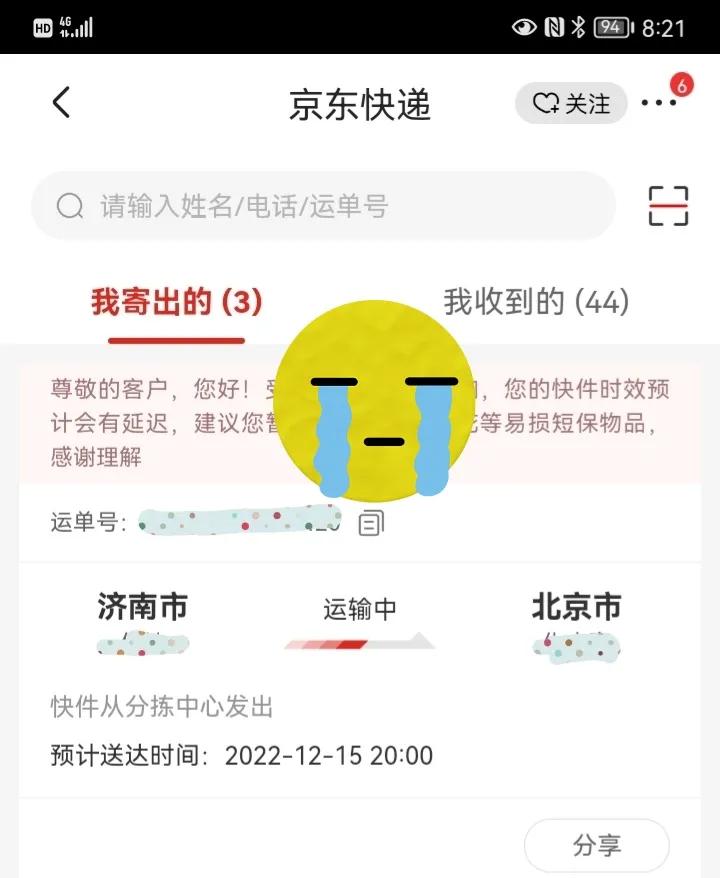Open more options via the three-dot icon
The width and height of the screenshot is (720, 878).
[657, 100]
